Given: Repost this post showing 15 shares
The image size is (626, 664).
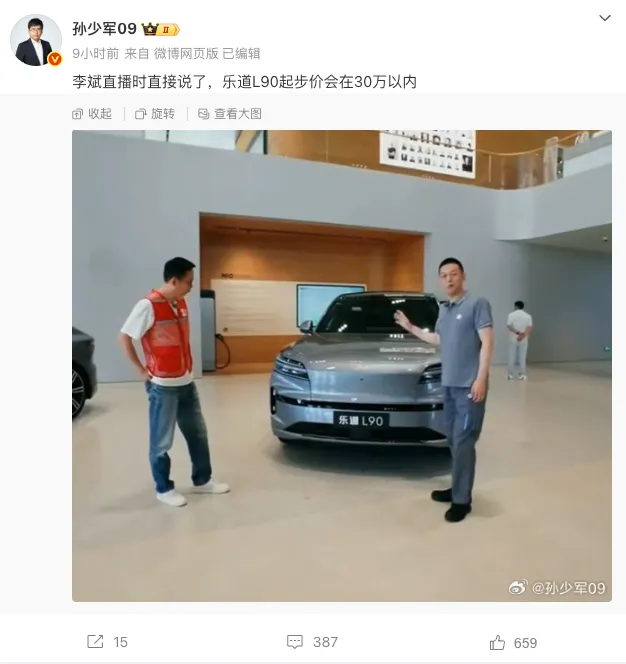Looking at the screenshot, I should click(108, 642).
